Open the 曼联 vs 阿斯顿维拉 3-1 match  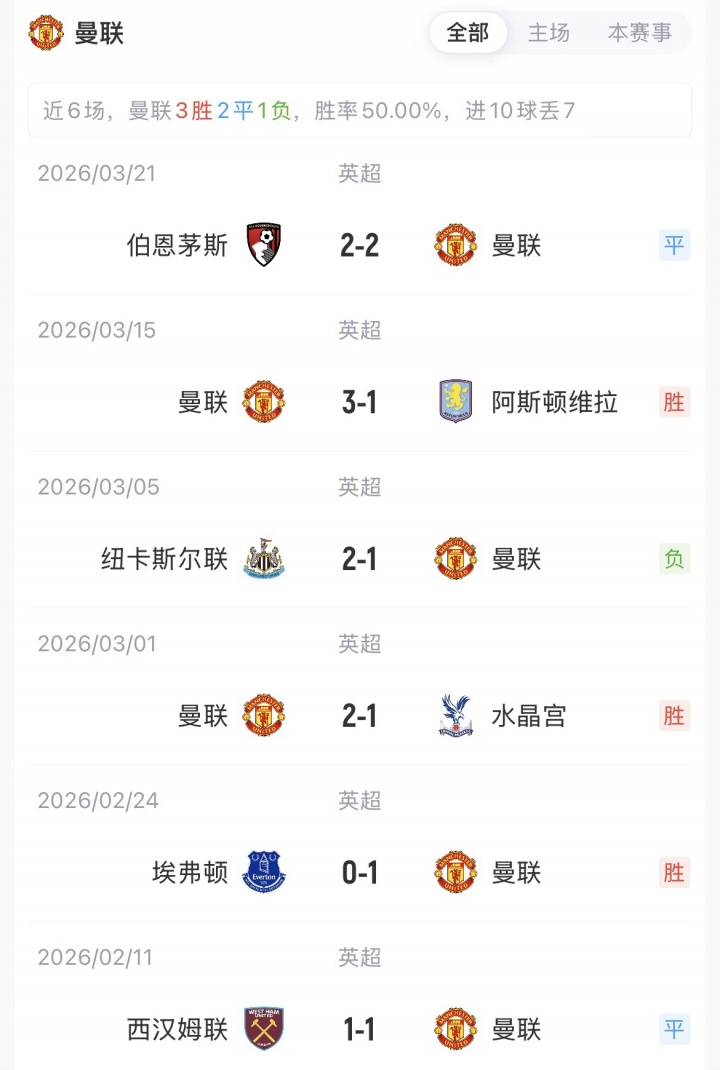click(360, 402)
